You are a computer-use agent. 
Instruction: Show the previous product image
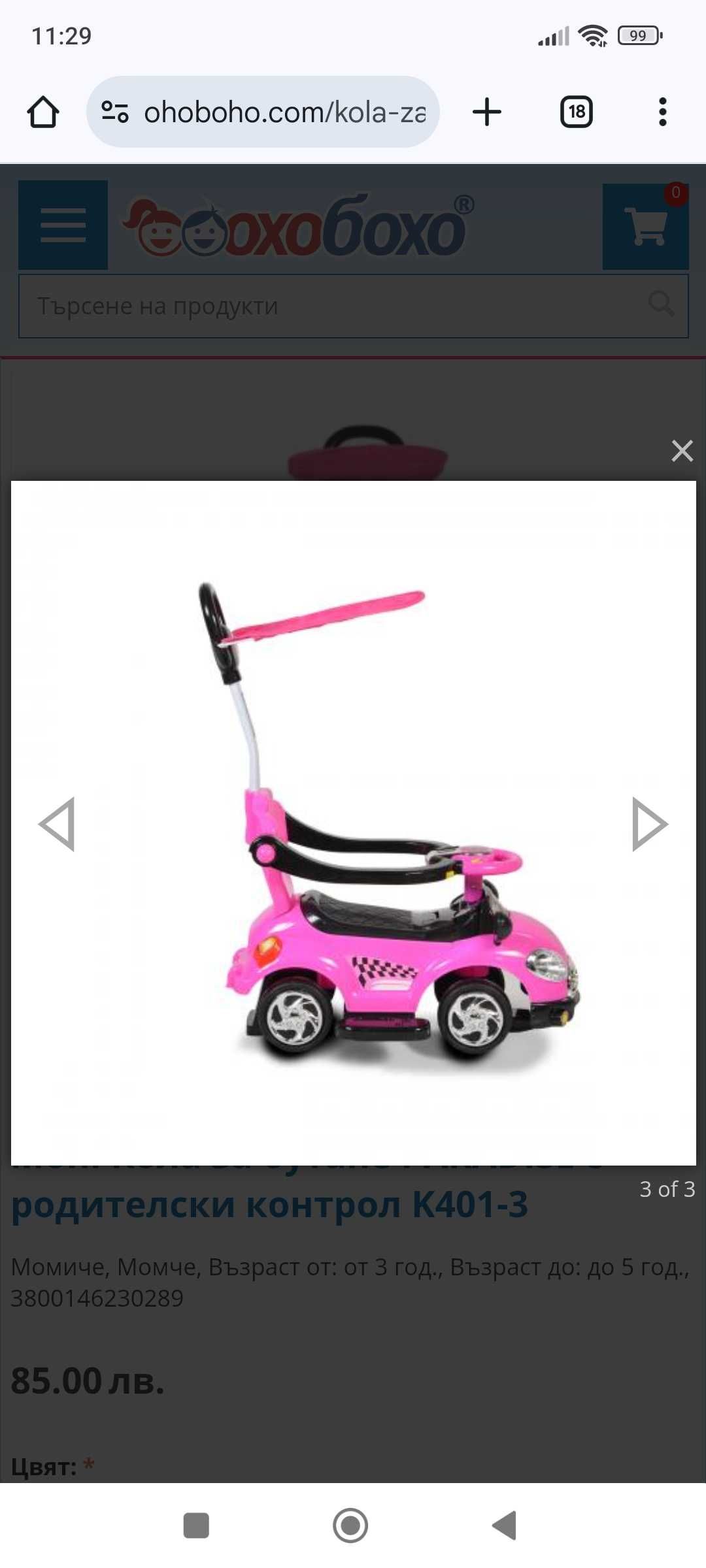click(57, 825)
